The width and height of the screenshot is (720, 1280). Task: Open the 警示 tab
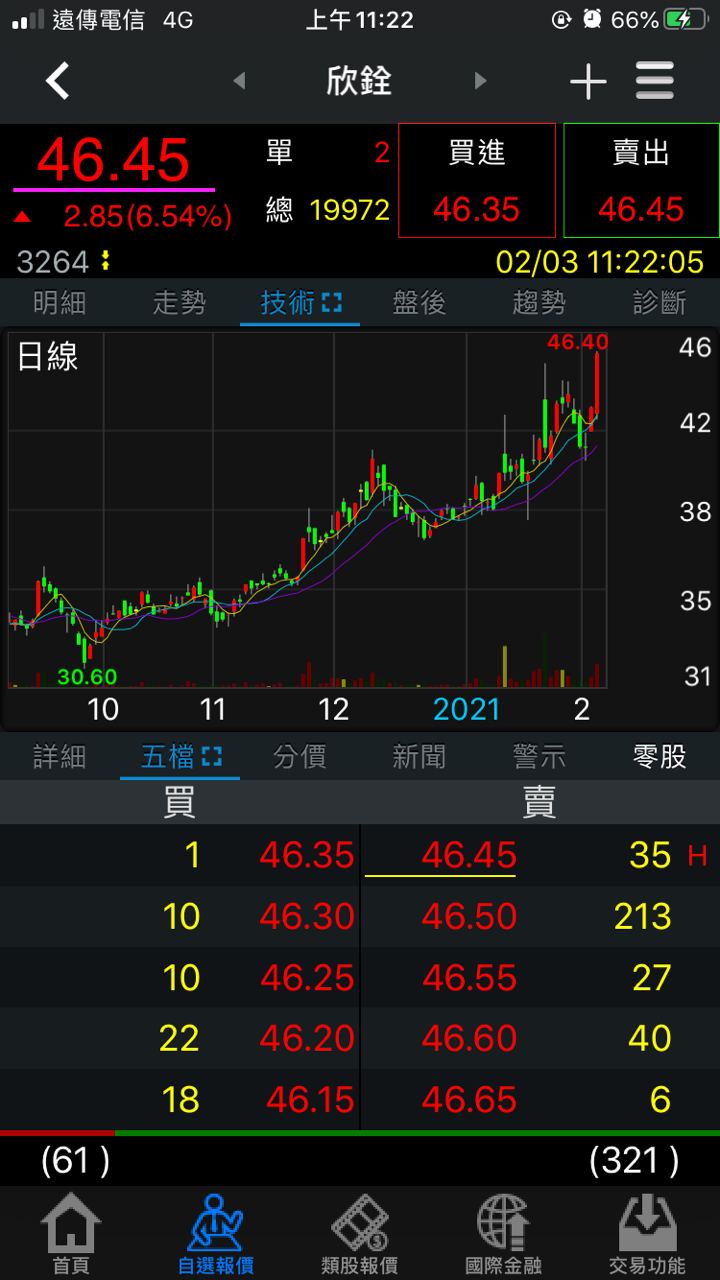(539, 757)
